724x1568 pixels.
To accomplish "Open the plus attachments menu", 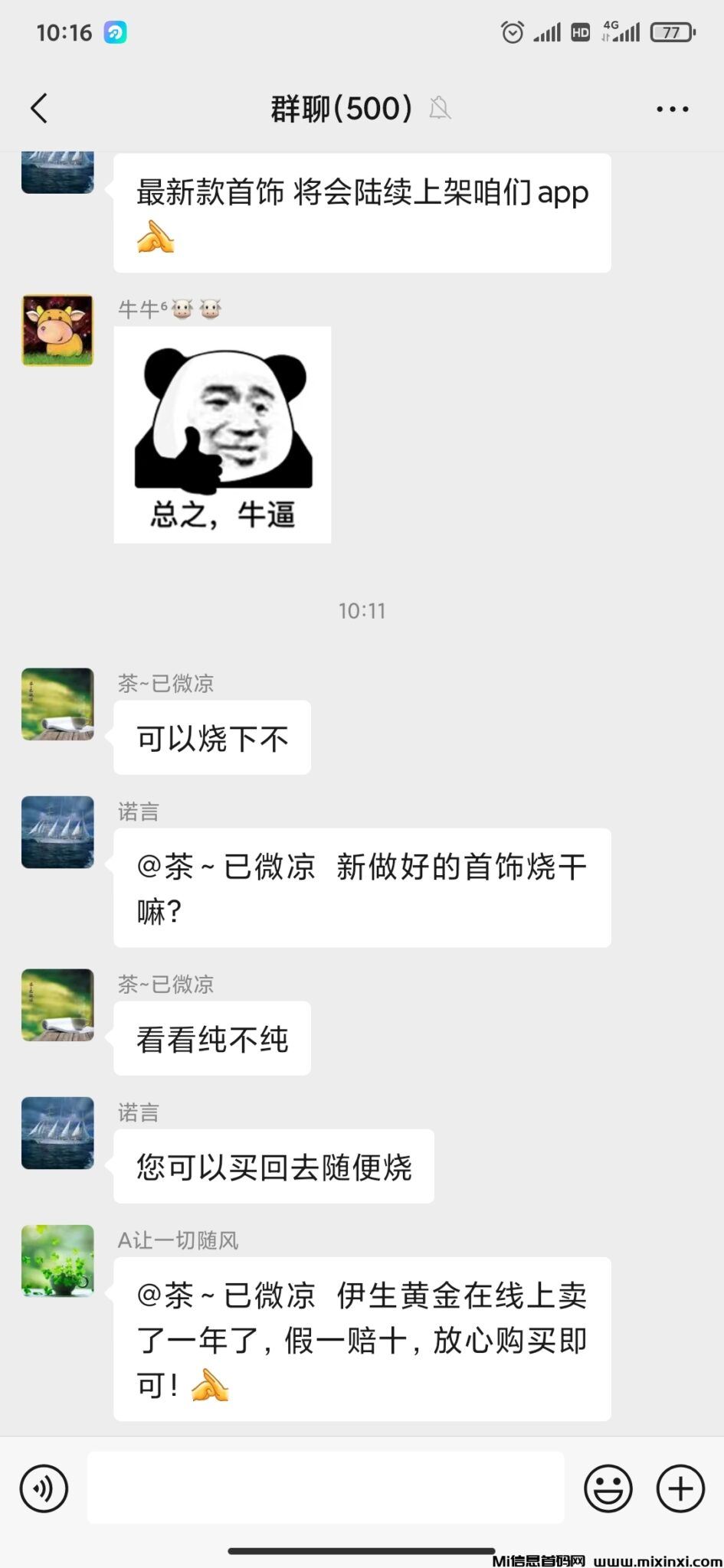I will point(680,1488).
